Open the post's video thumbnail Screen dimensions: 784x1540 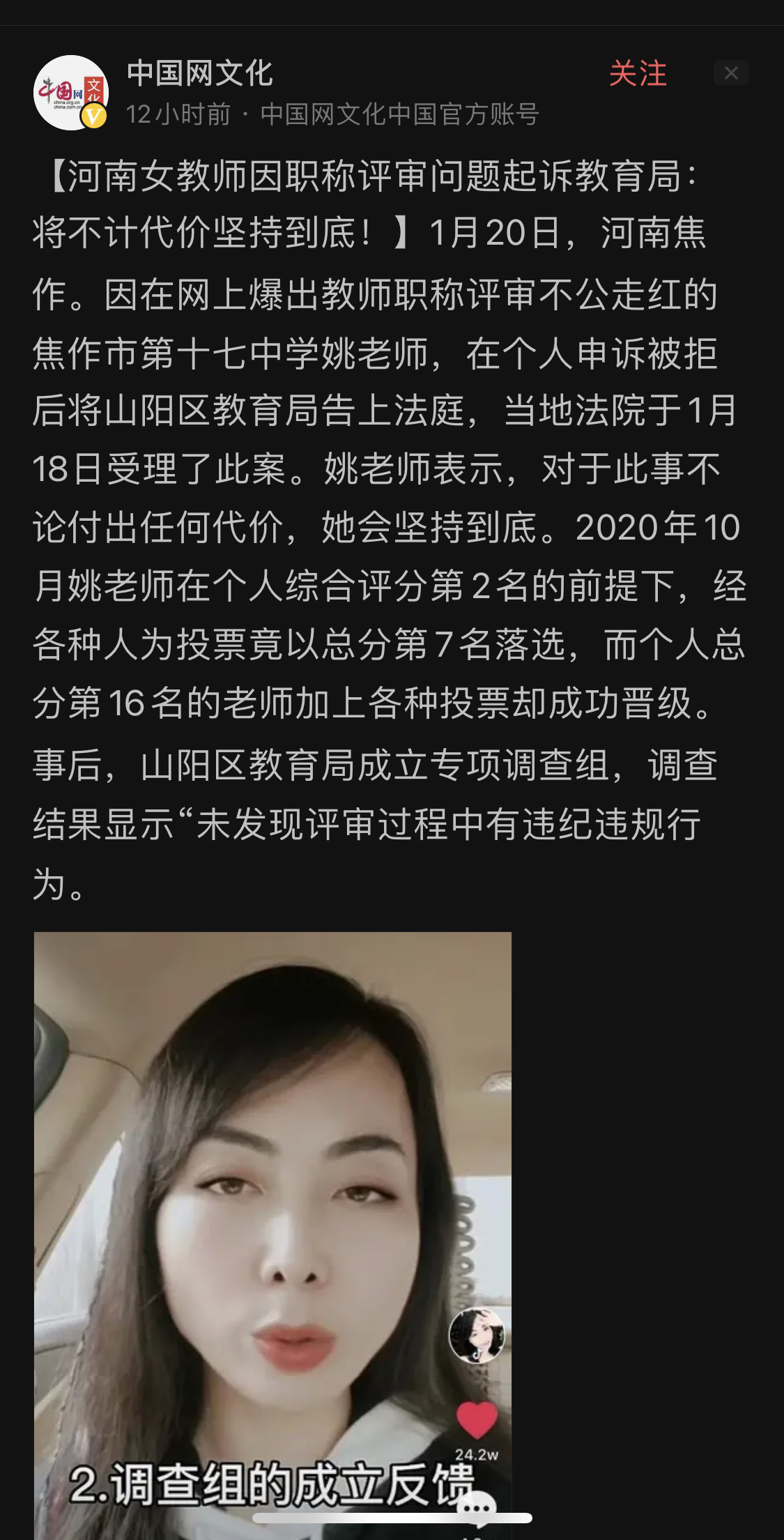[272, 1227]
